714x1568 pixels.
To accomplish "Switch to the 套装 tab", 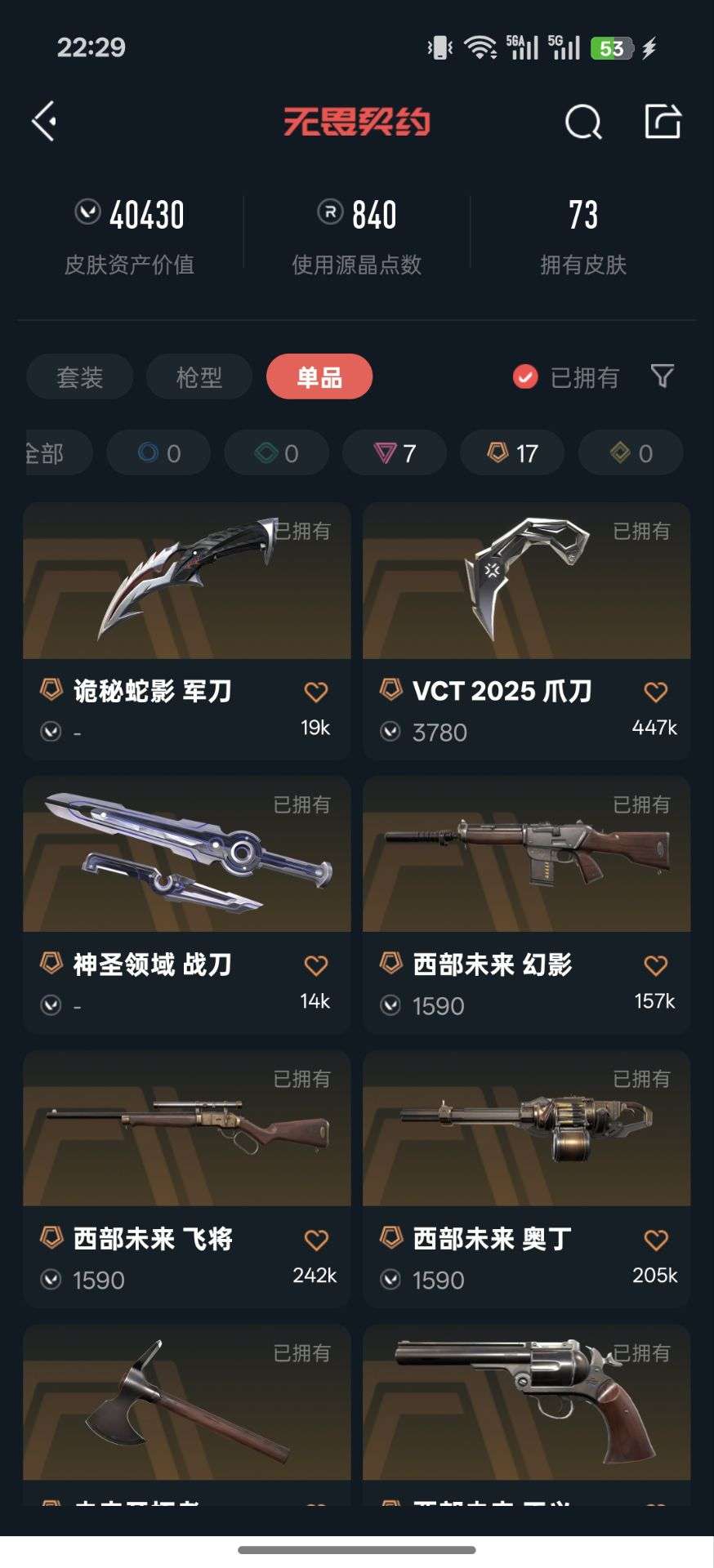I will pos(79,376).
